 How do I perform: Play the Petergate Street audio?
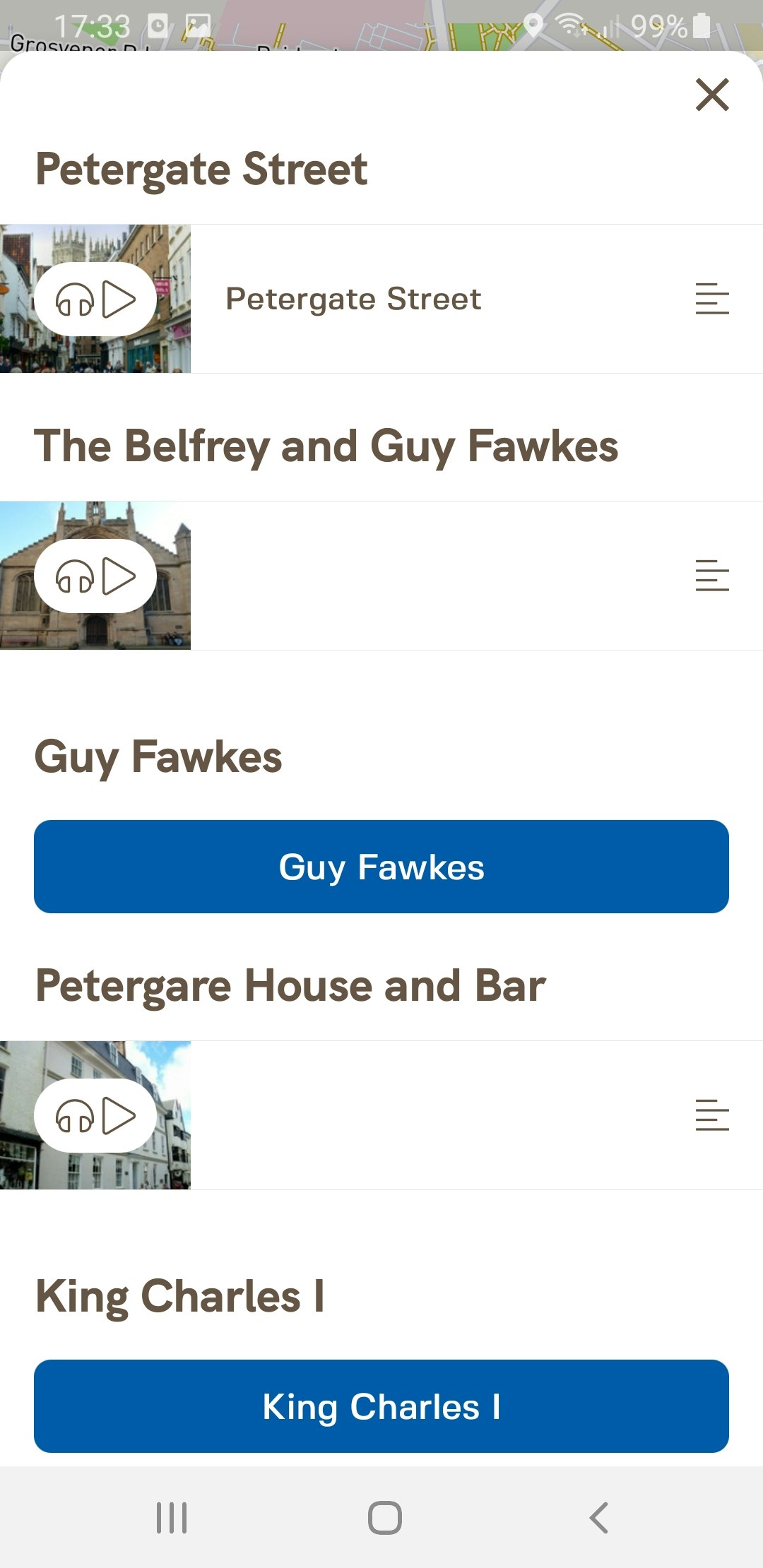[x=95, y=299]
